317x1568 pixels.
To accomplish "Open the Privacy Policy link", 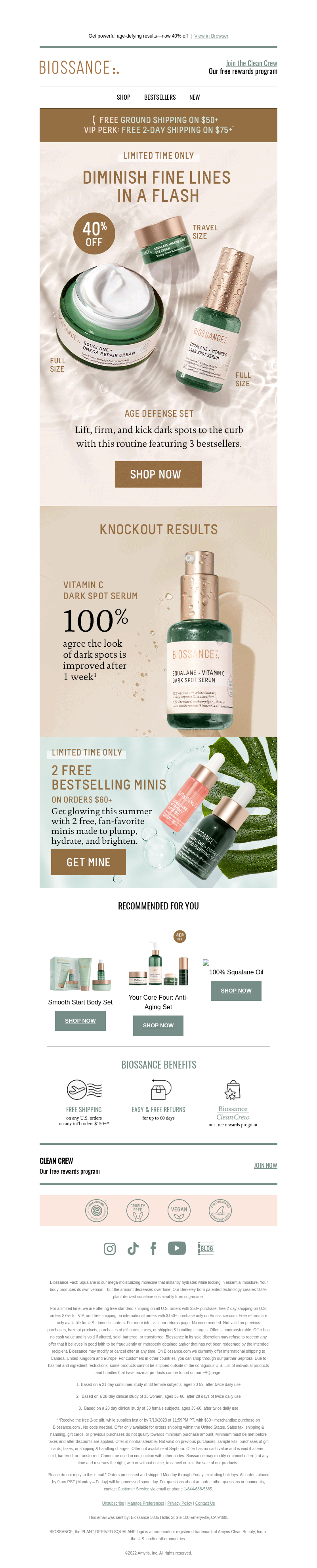I will click(180, 1503).
